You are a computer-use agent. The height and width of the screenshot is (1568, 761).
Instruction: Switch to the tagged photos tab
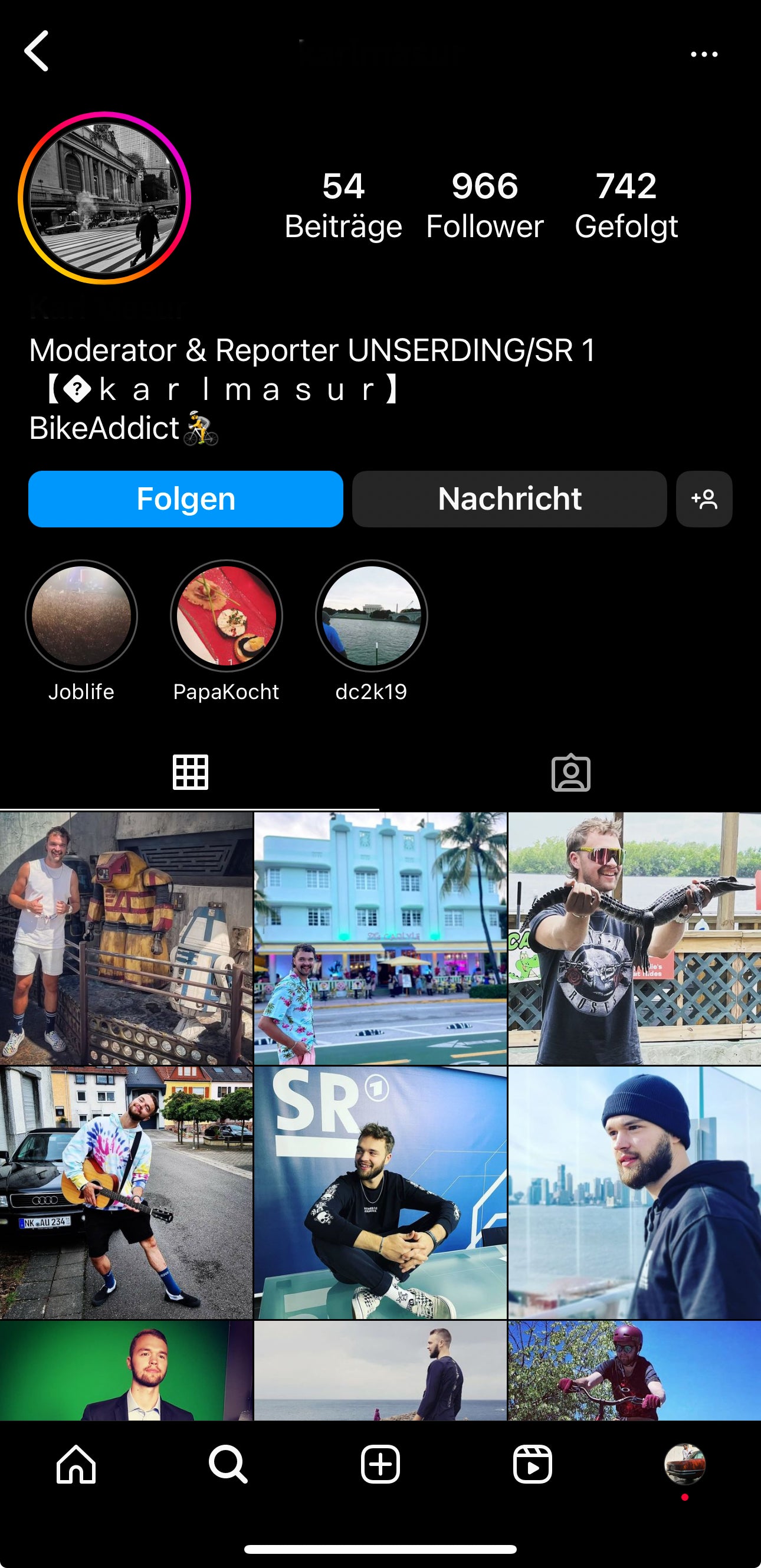pos(570,772)
